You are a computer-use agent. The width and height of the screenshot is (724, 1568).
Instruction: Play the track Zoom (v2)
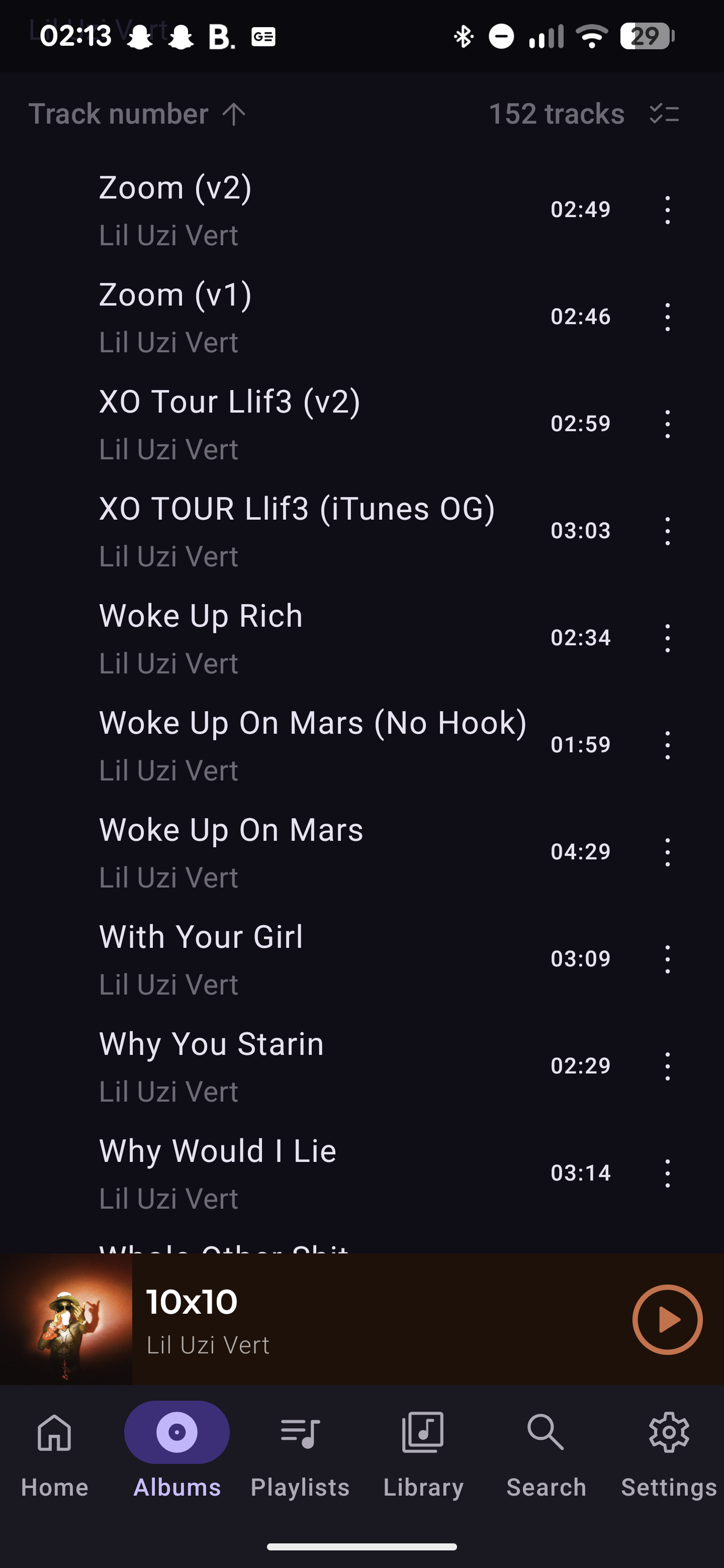(305, 210)
